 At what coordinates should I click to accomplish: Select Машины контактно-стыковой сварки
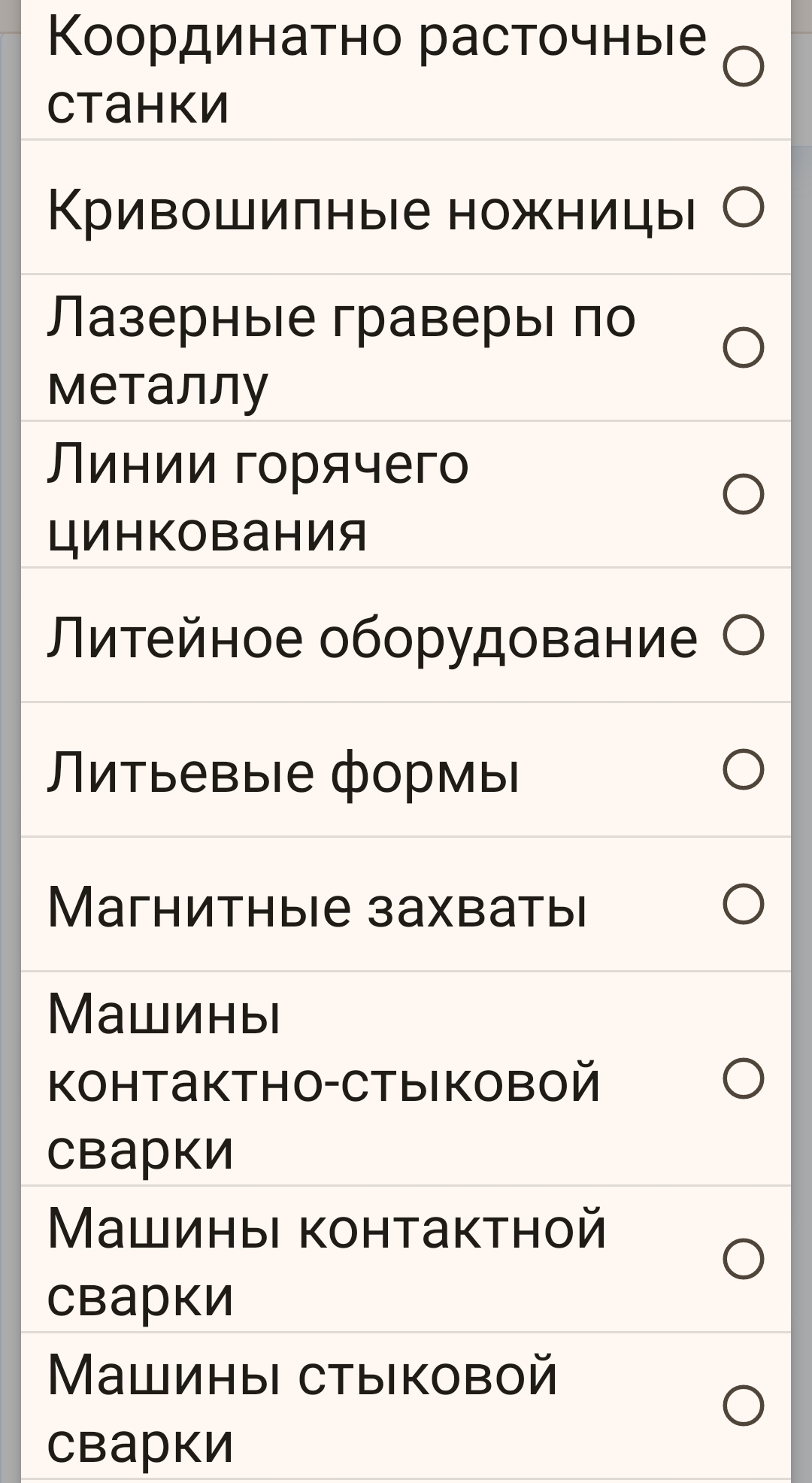(x=743, y=1078)
